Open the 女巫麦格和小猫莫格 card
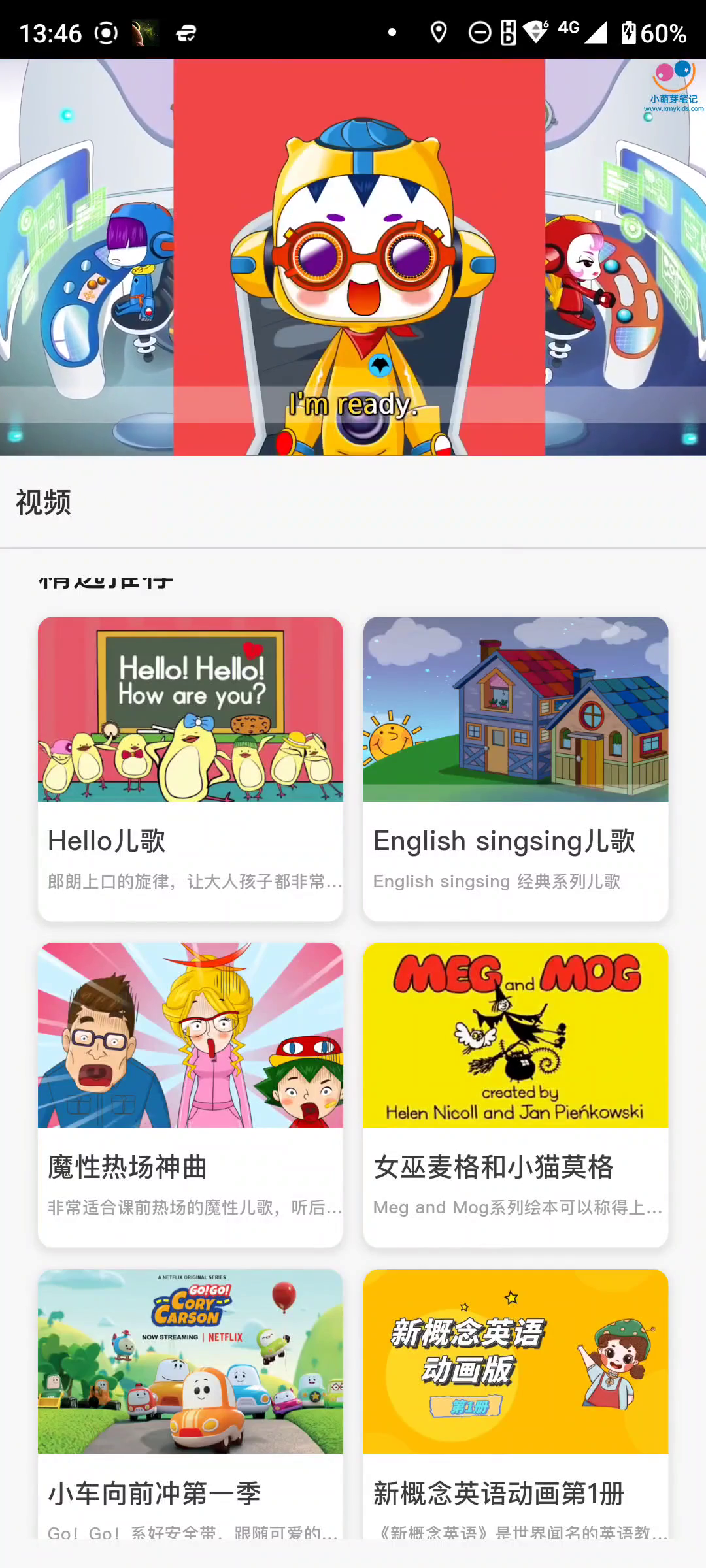The image size is (706, 1568). pyautogui.click(x=515, y=1094)
